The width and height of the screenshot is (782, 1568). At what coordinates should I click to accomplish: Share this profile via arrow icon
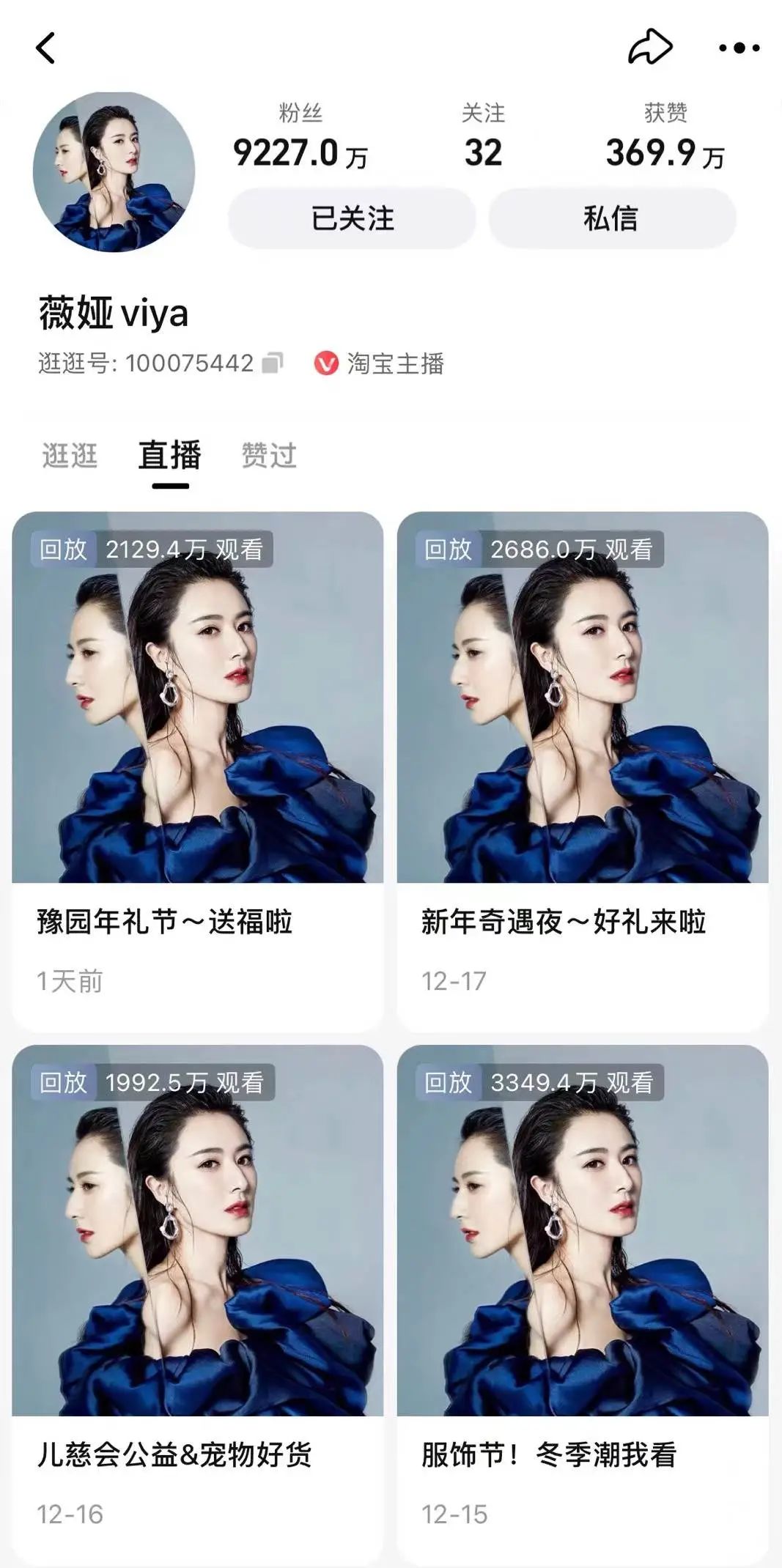pos(649,48)
